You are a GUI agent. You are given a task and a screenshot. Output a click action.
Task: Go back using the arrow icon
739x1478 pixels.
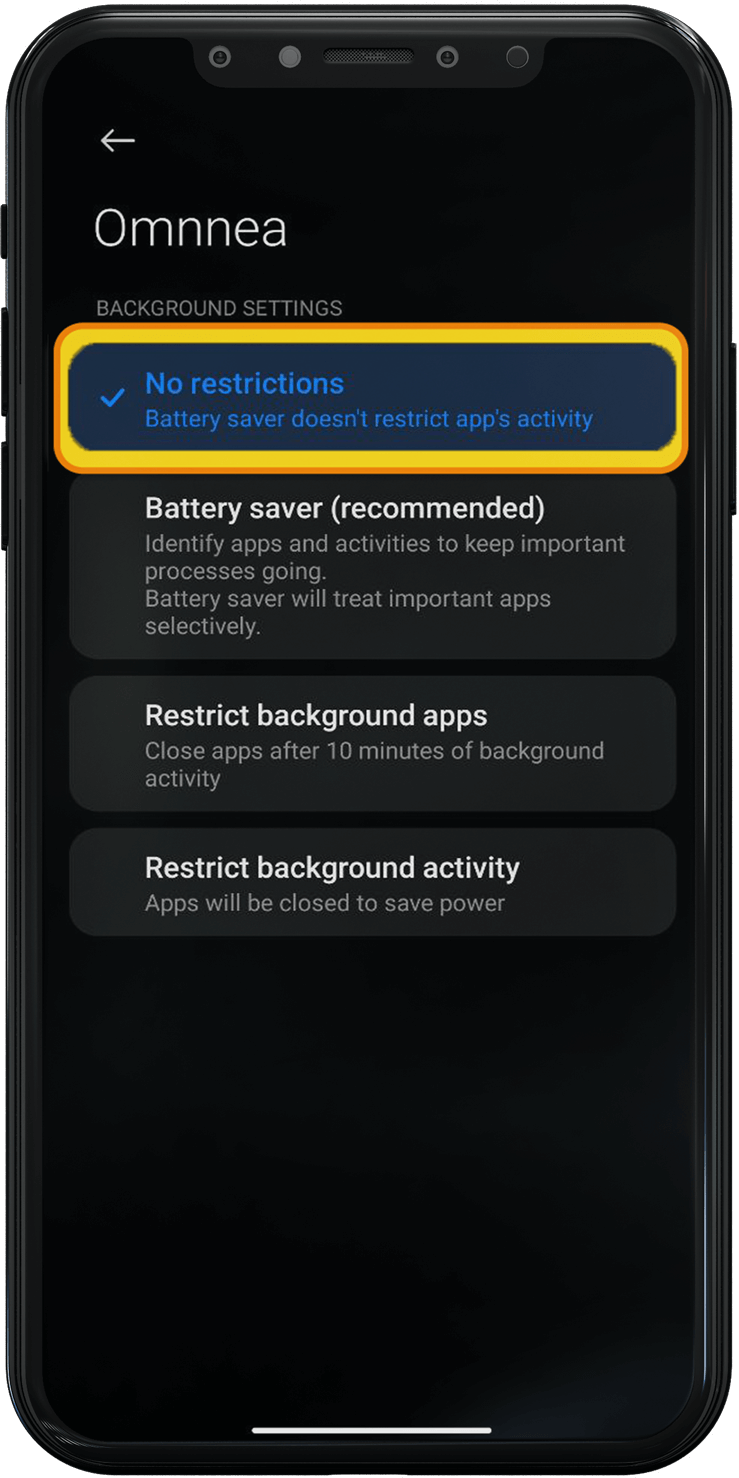(117, 141)
